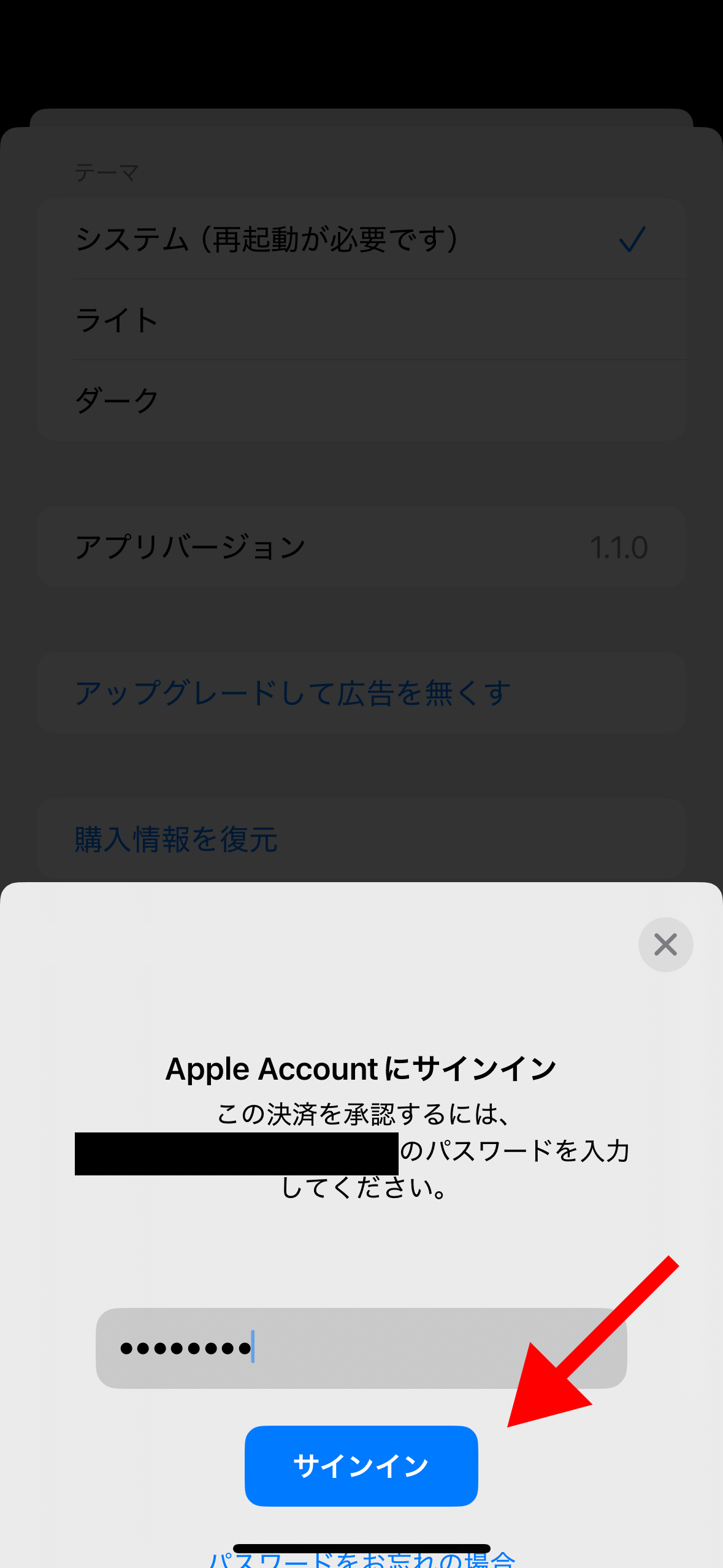Close the Apple Account sign-in sheet
This screenshot has height=1568, width=723.
(x=665, y=944)
